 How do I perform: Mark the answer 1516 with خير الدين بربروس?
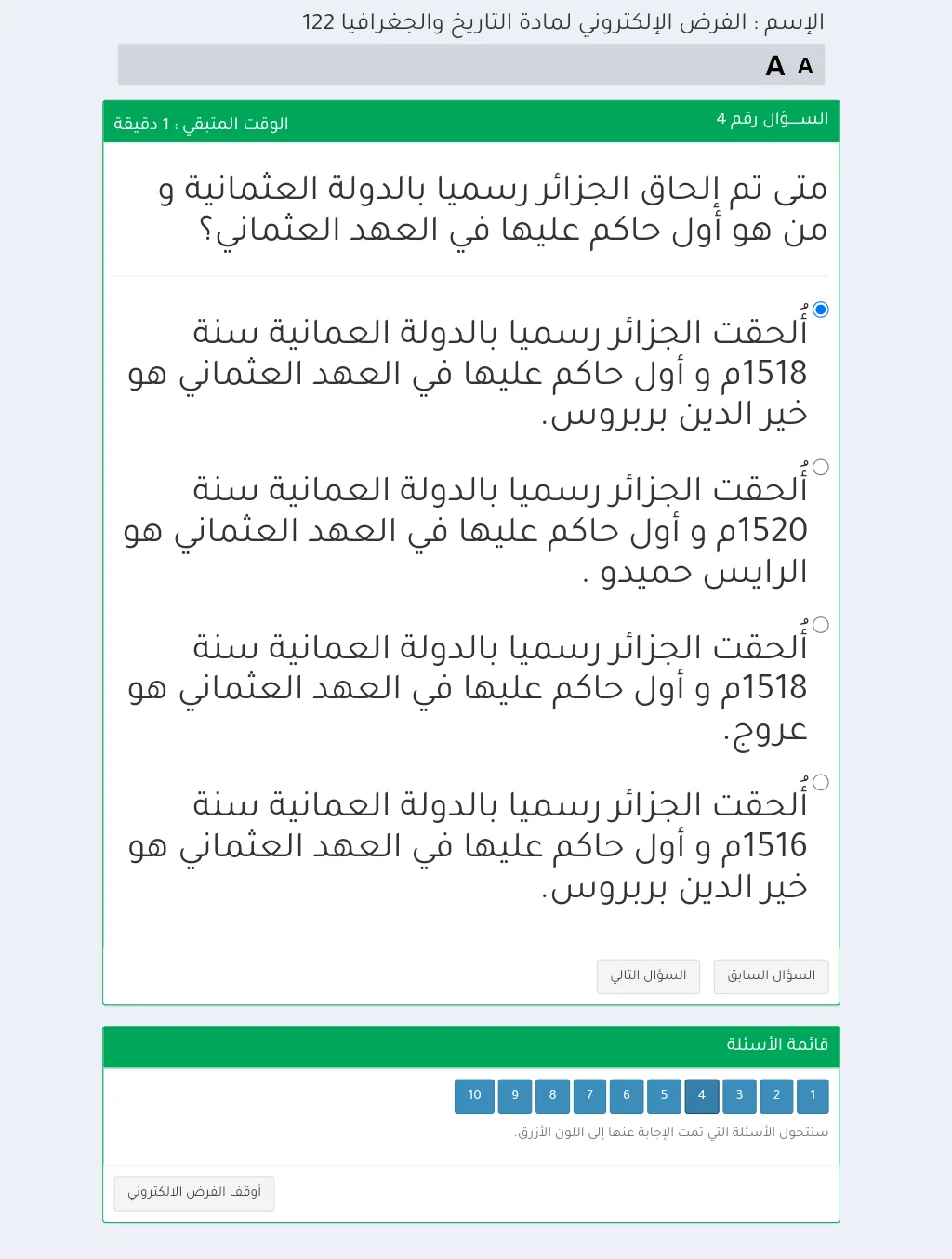click(820, 783)
